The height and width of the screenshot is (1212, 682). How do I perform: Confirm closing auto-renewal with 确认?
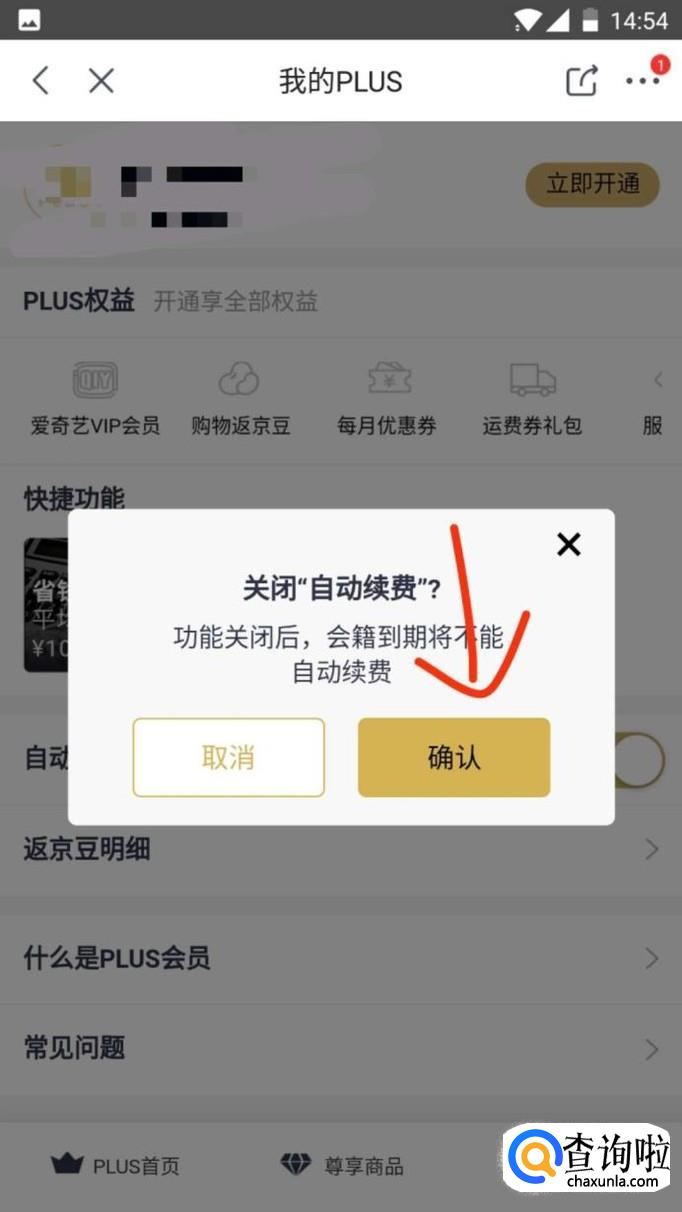tap(454, 757)
